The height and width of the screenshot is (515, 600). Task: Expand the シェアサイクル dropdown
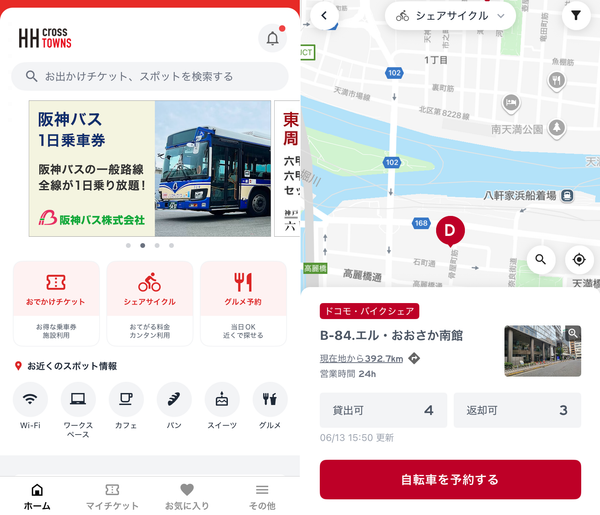(x=450, y=16)
